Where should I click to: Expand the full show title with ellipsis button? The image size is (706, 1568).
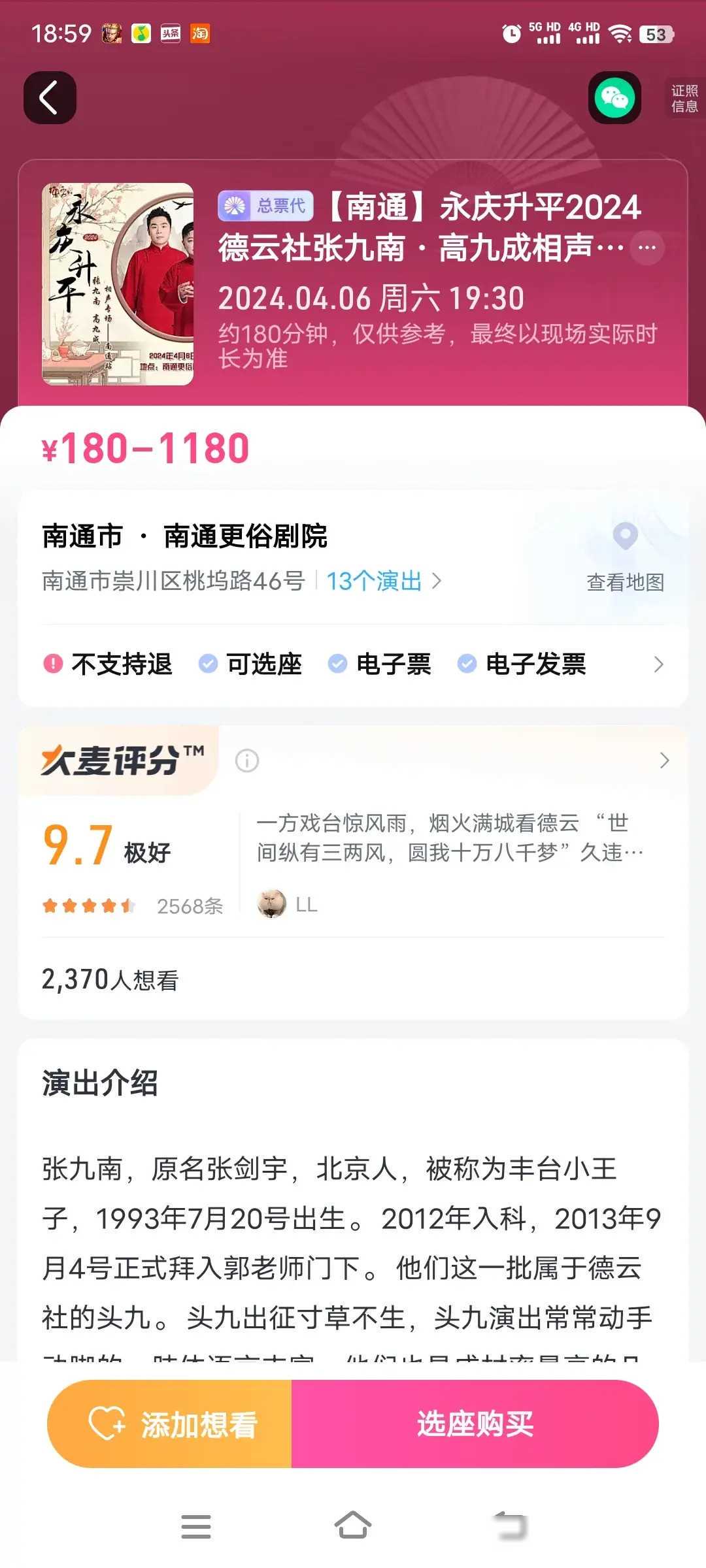pos(647,248)
